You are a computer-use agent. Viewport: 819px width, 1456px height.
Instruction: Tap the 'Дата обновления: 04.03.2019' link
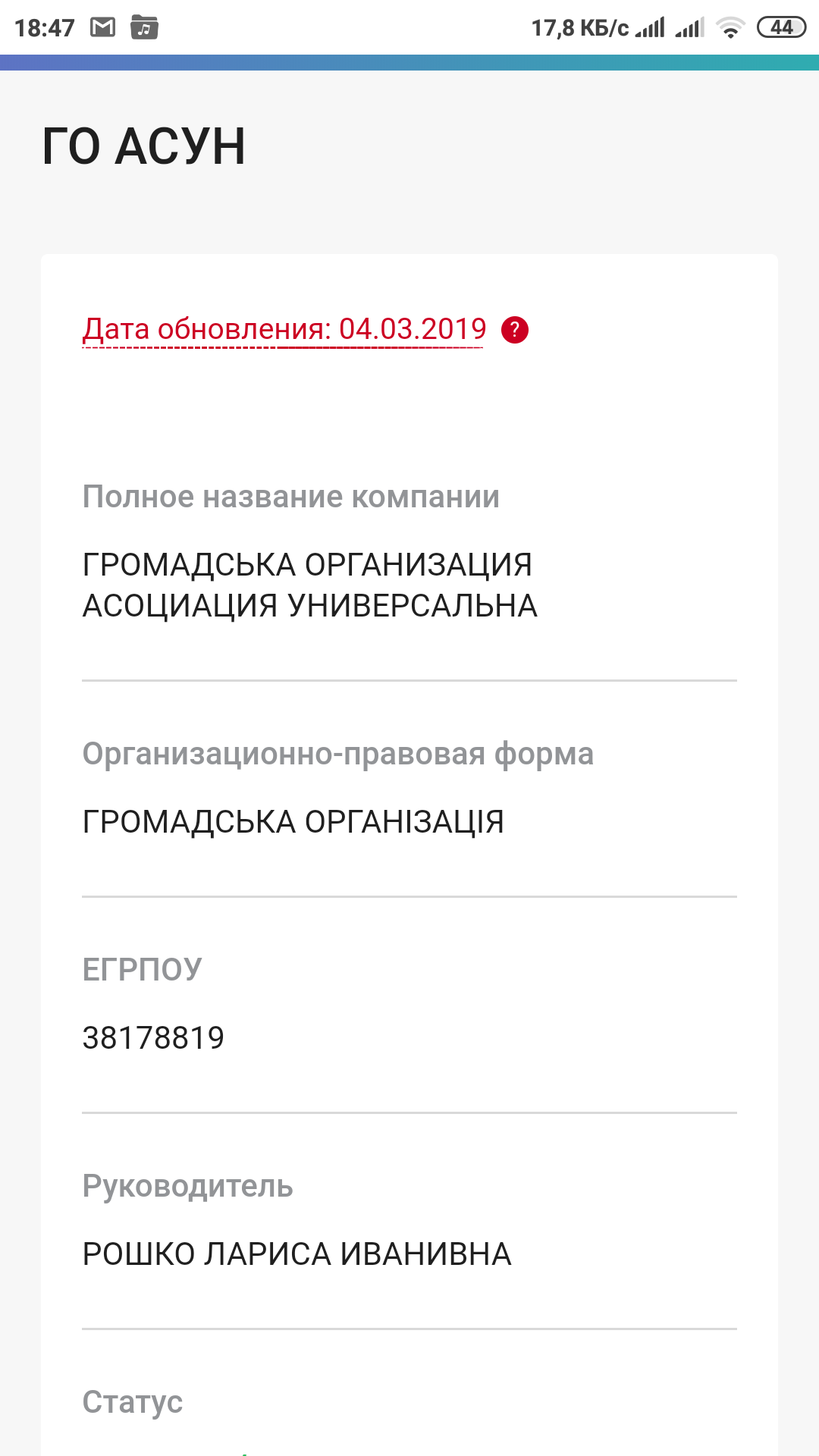click(284, 329)
